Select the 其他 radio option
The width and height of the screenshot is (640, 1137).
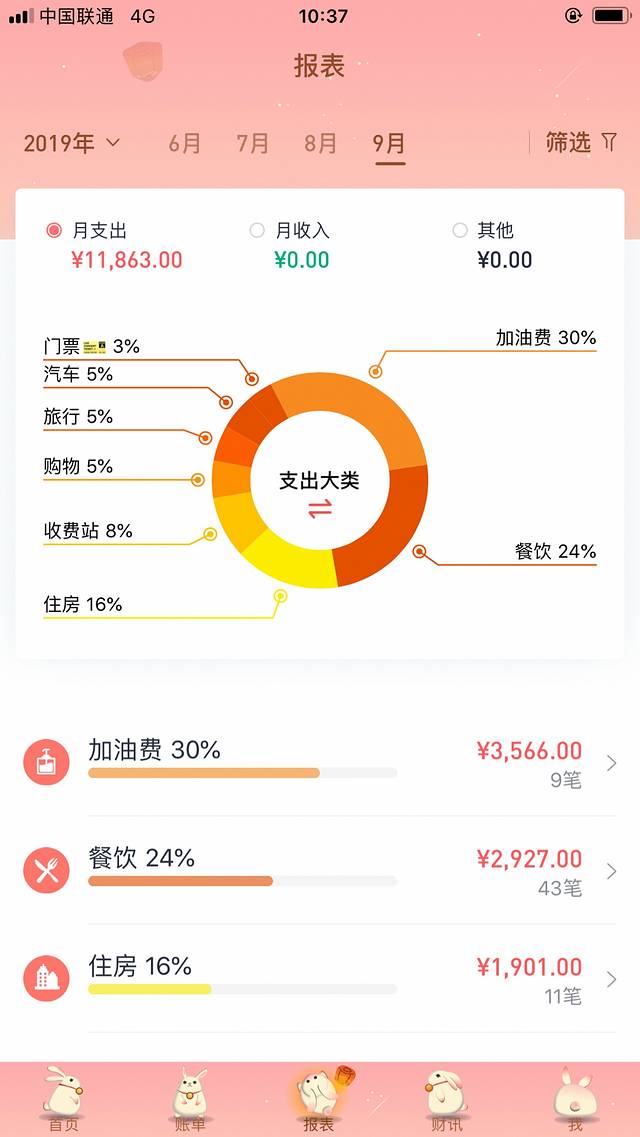(x=484, y=231)
